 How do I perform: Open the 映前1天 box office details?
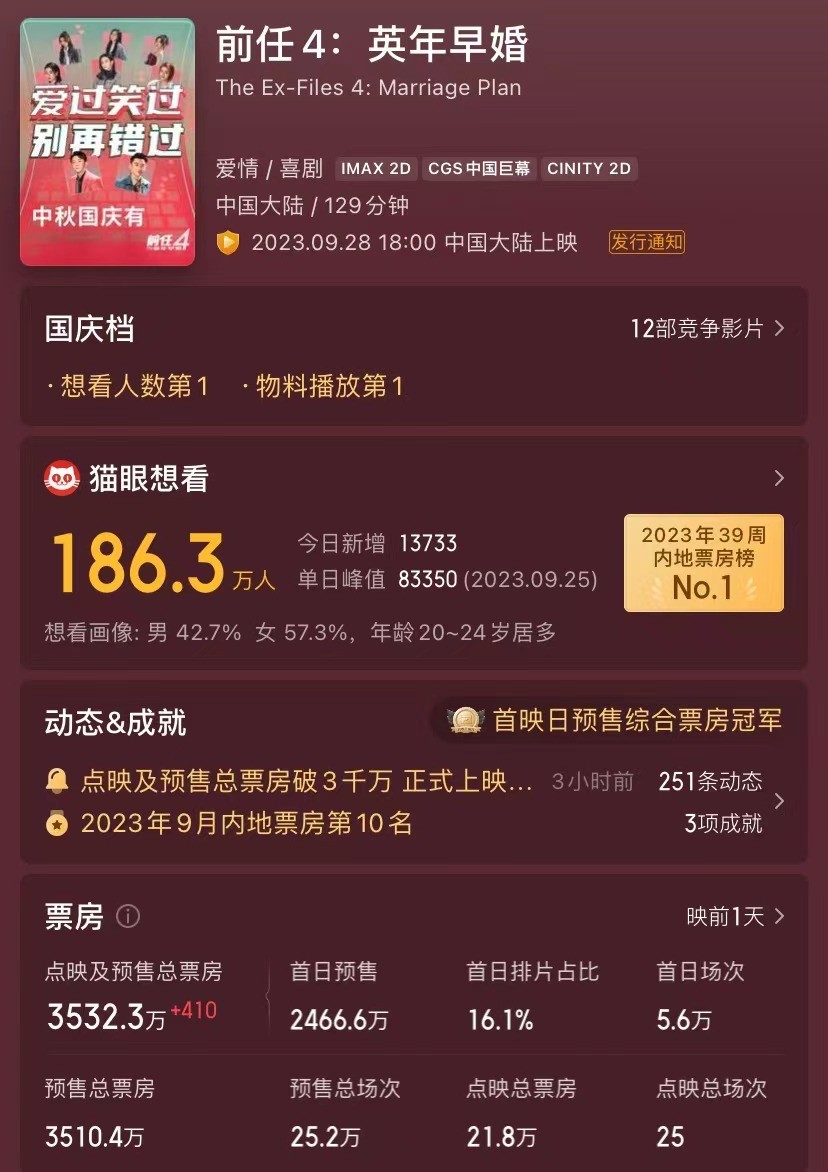tap(735, 917)
